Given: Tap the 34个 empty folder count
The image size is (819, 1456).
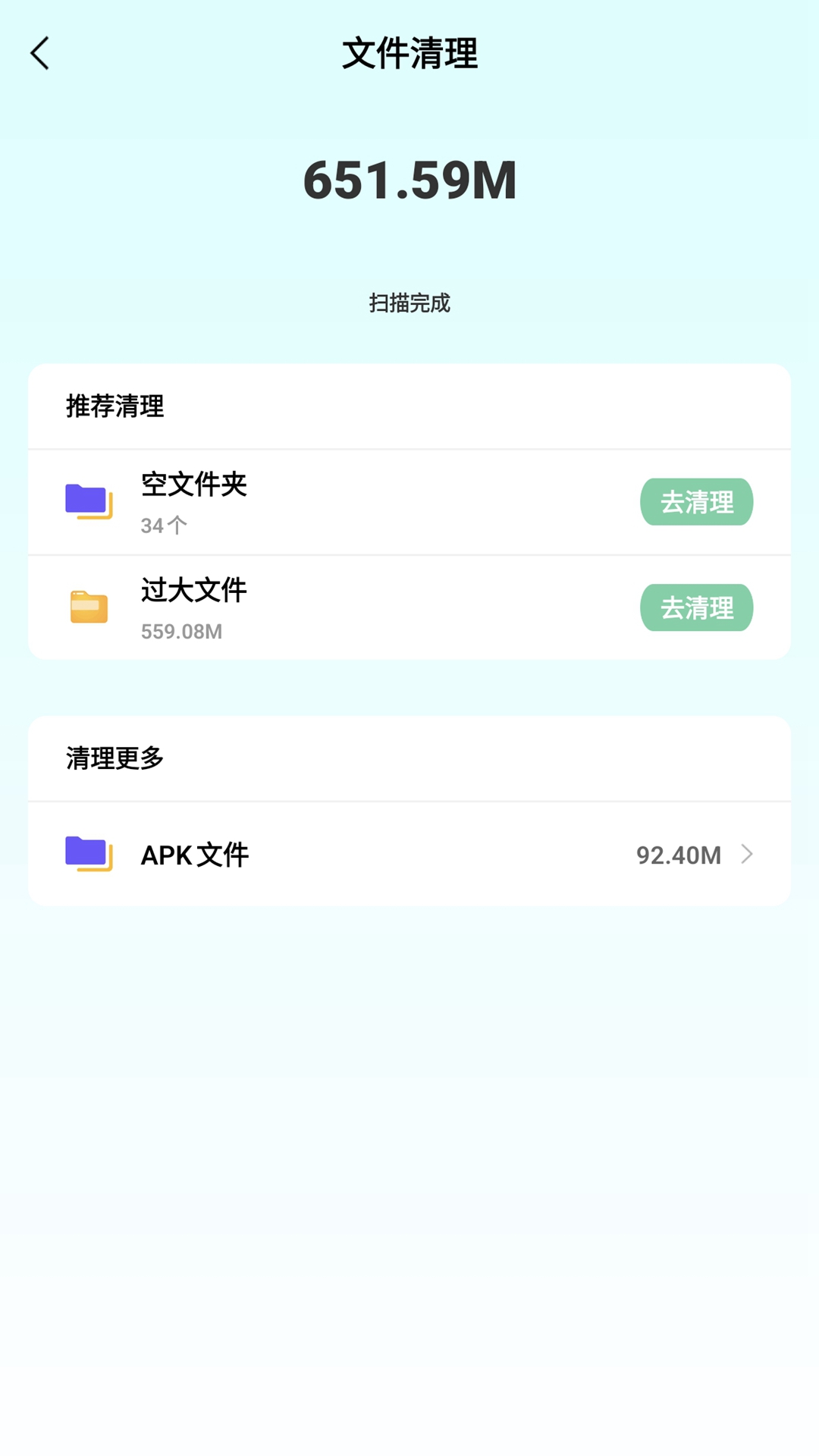Looking at the screenshot, I should [163, 525].
